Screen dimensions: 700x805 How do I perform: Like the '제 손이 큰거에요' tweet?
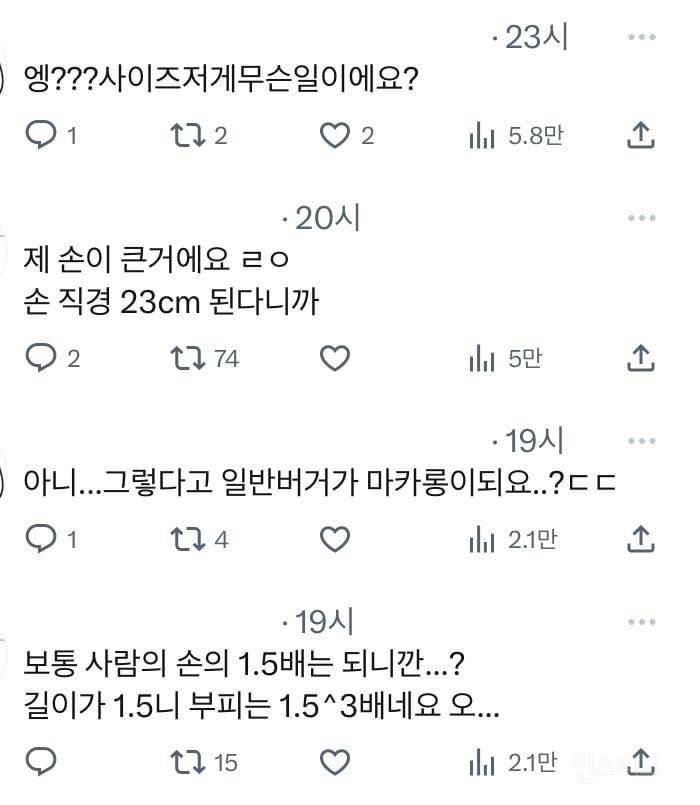[x=335, y=358]
